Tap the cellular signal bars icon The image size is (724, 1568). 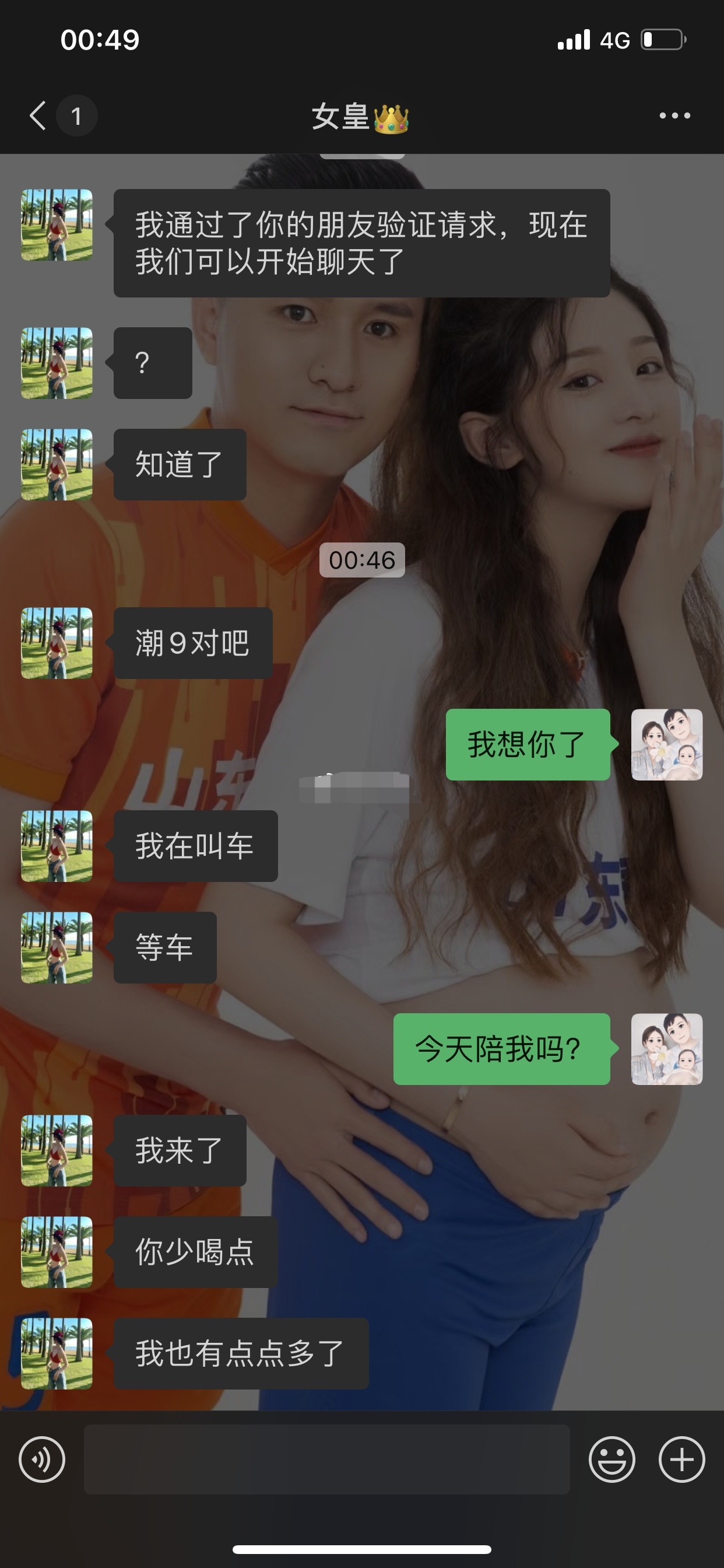[572, 40]
